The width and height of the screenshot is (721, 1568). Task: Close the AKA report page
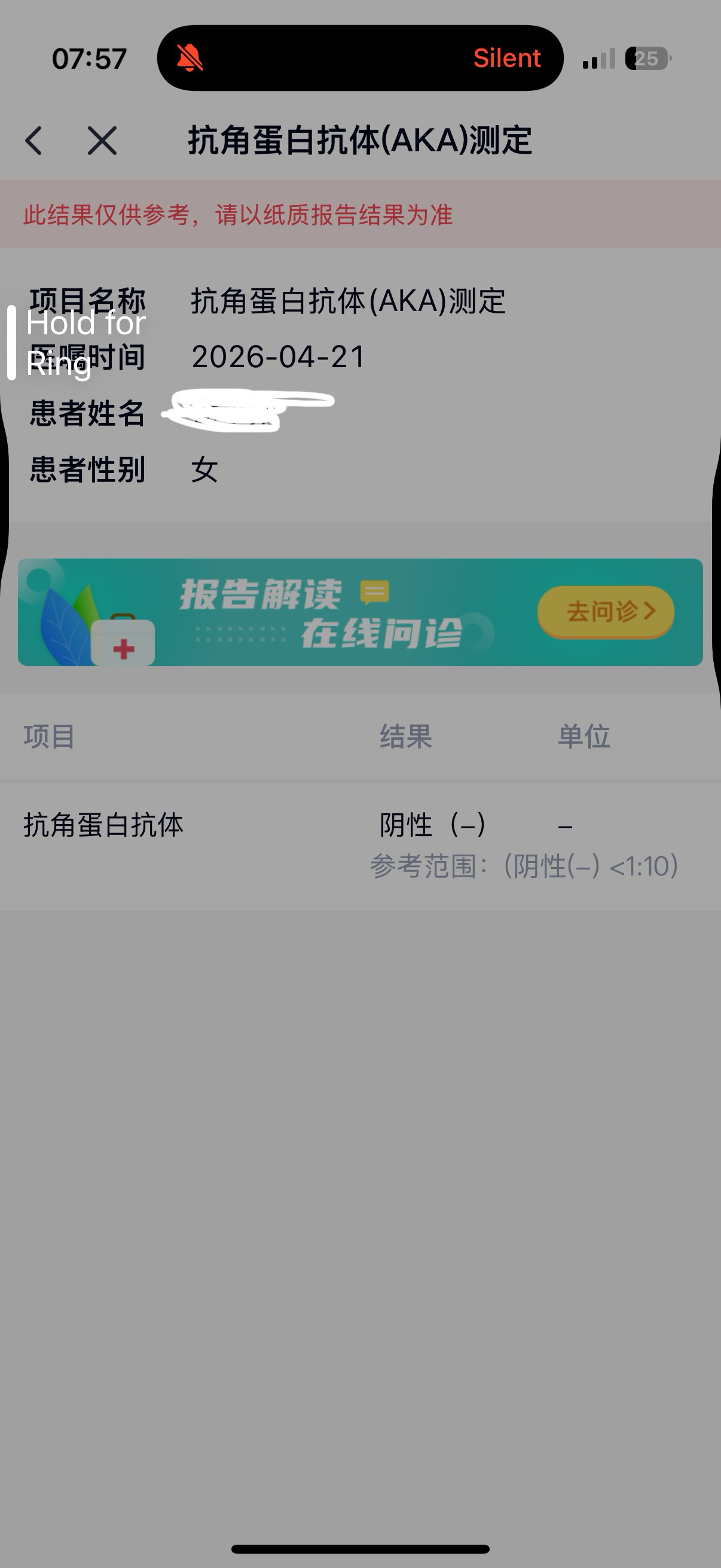[102, 141]
